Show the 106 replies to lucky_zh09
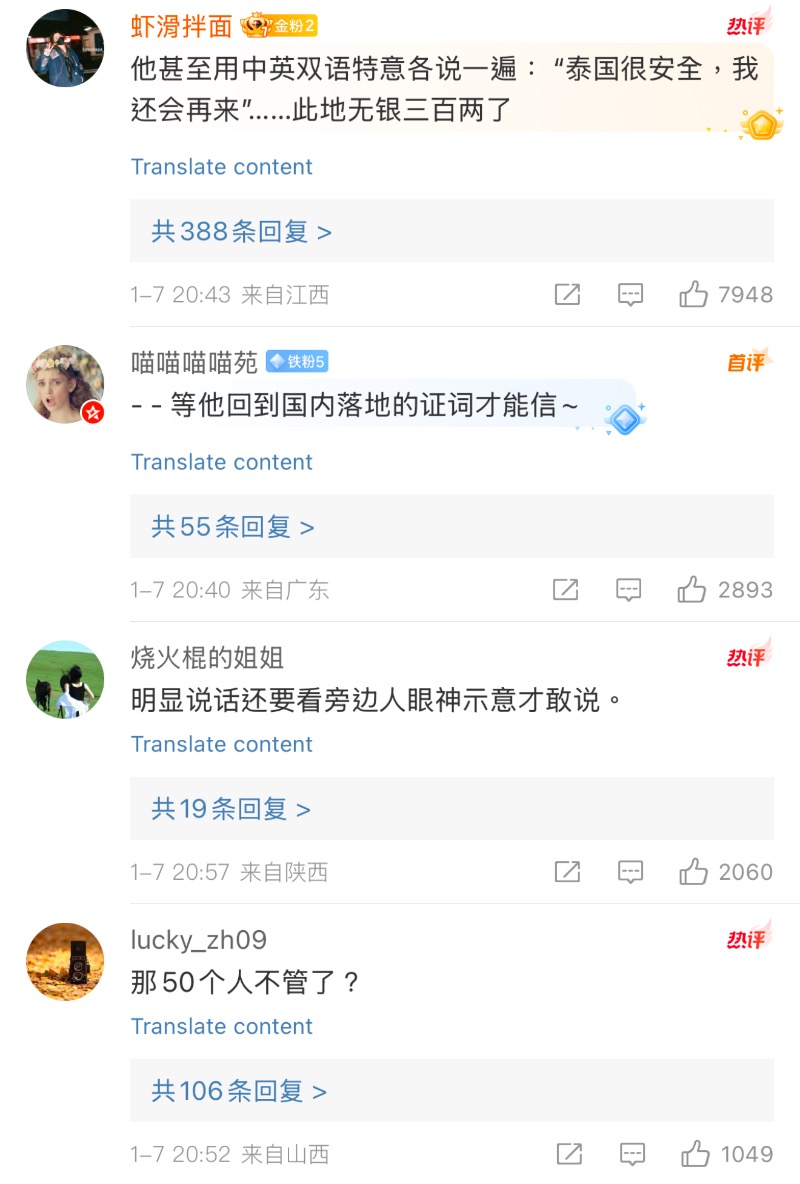 tap(239, 1091)
